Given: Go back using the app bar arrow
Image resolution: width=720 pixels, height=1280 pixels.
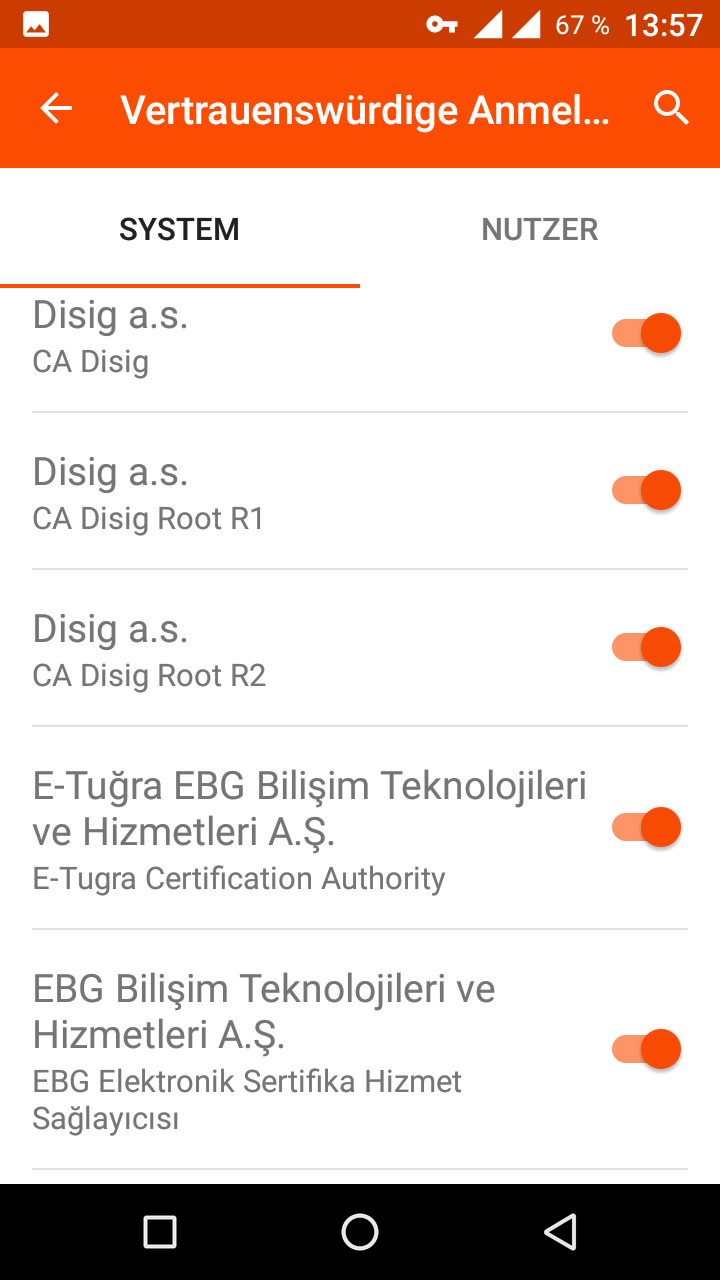Looking at the screenshot, I should tap(57, 108).
